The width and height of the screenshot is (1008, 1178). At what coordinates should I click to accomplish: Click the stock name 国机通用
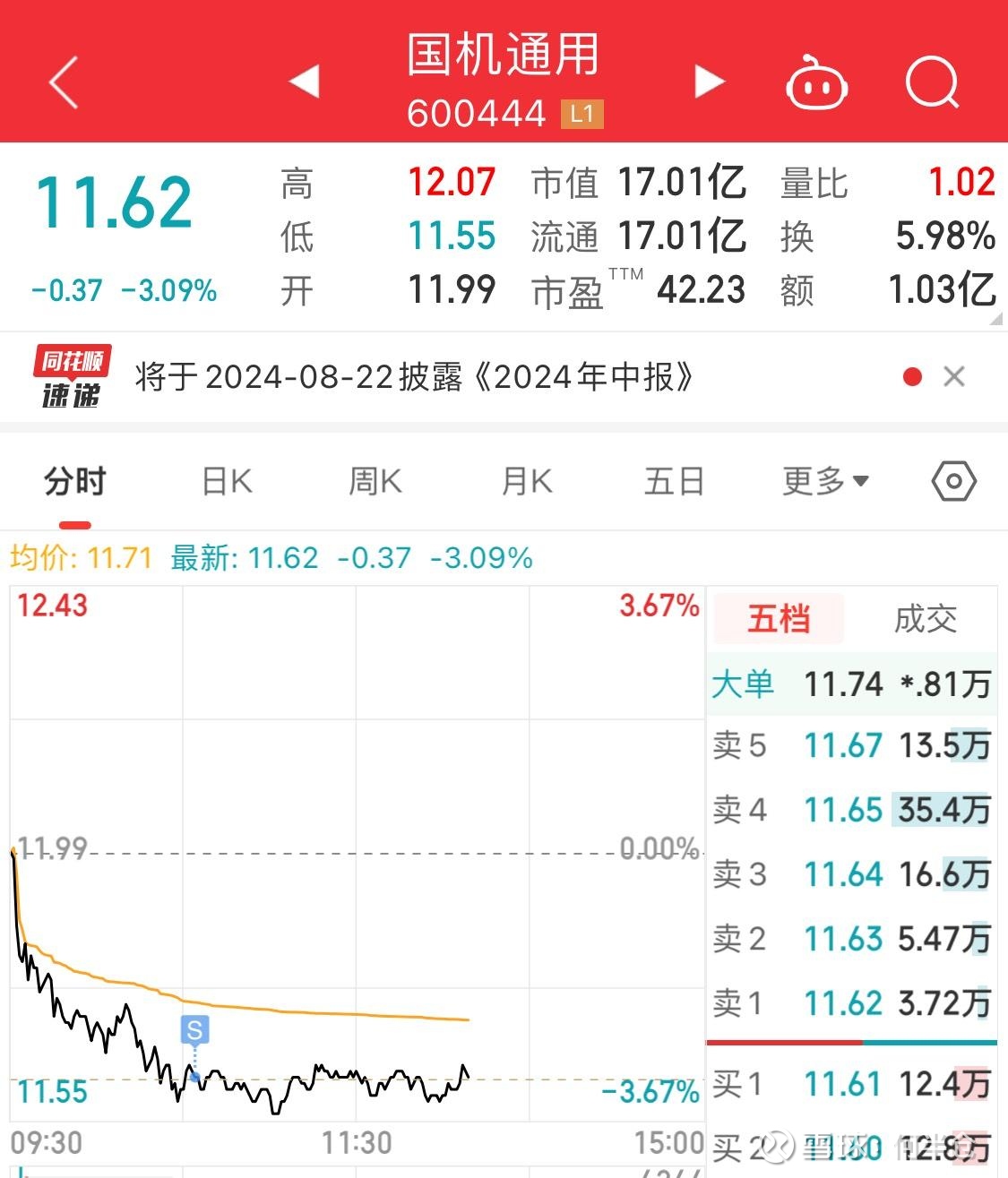[x=504, y=54]
